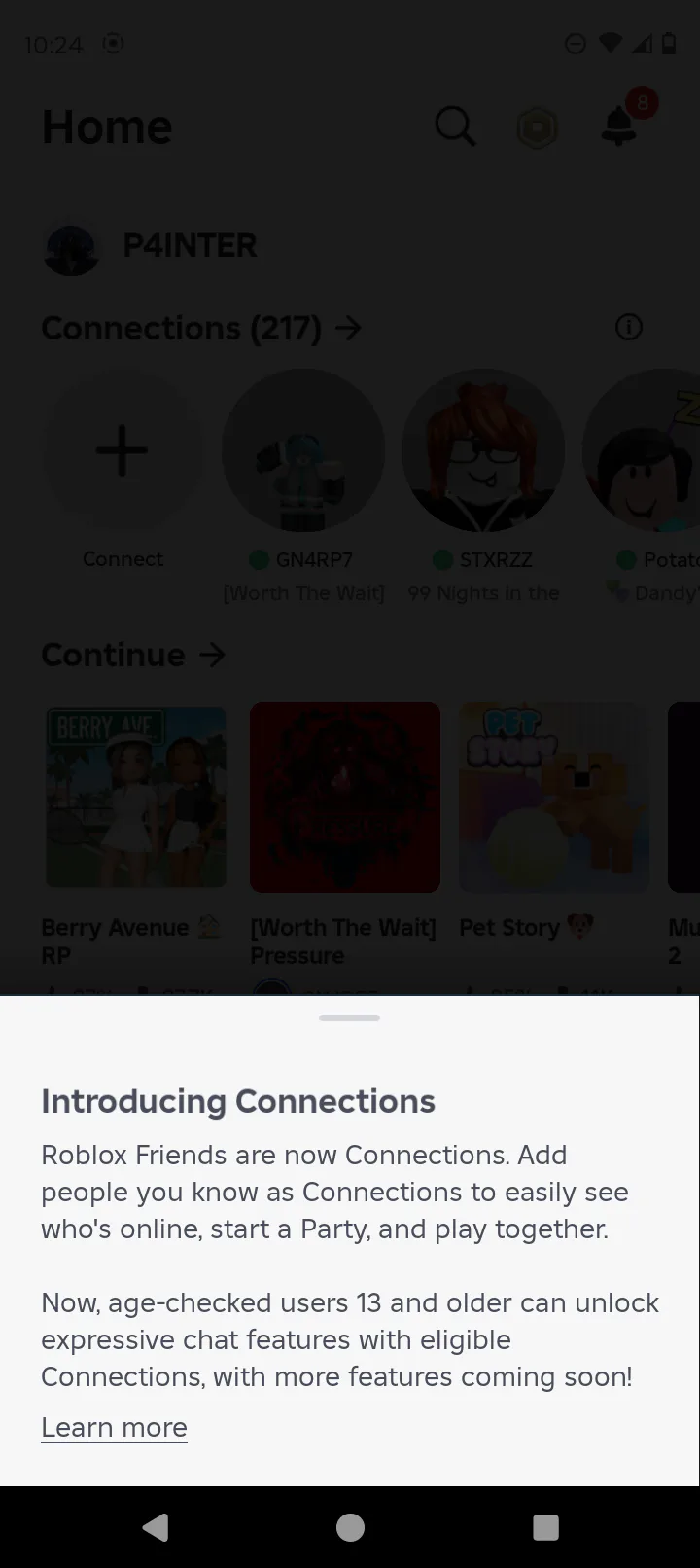Tap the info icon beside Connections

pos(629,327)
